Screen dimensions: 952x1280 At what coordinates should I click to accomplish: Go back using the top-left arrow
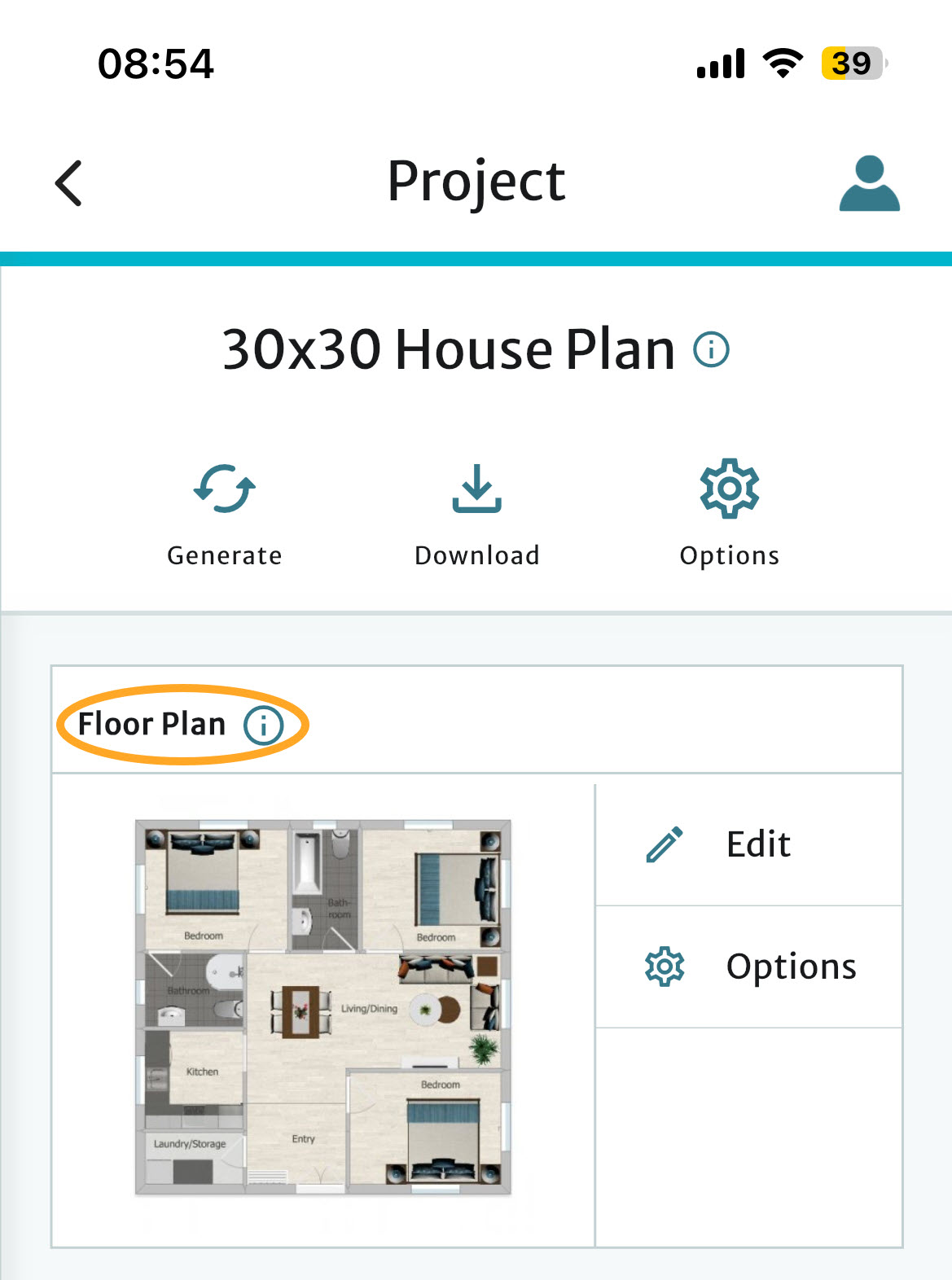[69, 183]
